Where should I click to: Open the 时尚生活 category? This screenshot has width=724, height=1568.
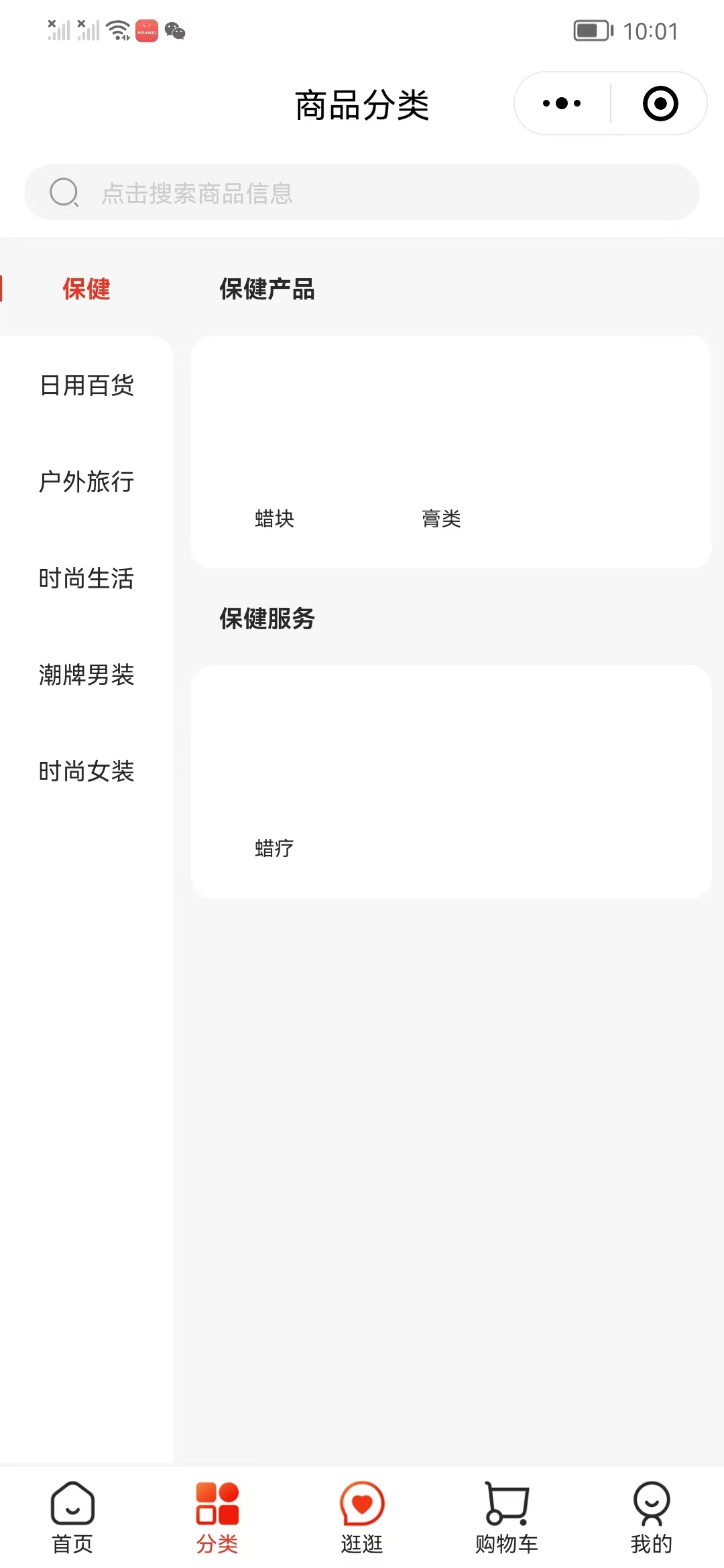pyautogui.click(x=86, y=578)
